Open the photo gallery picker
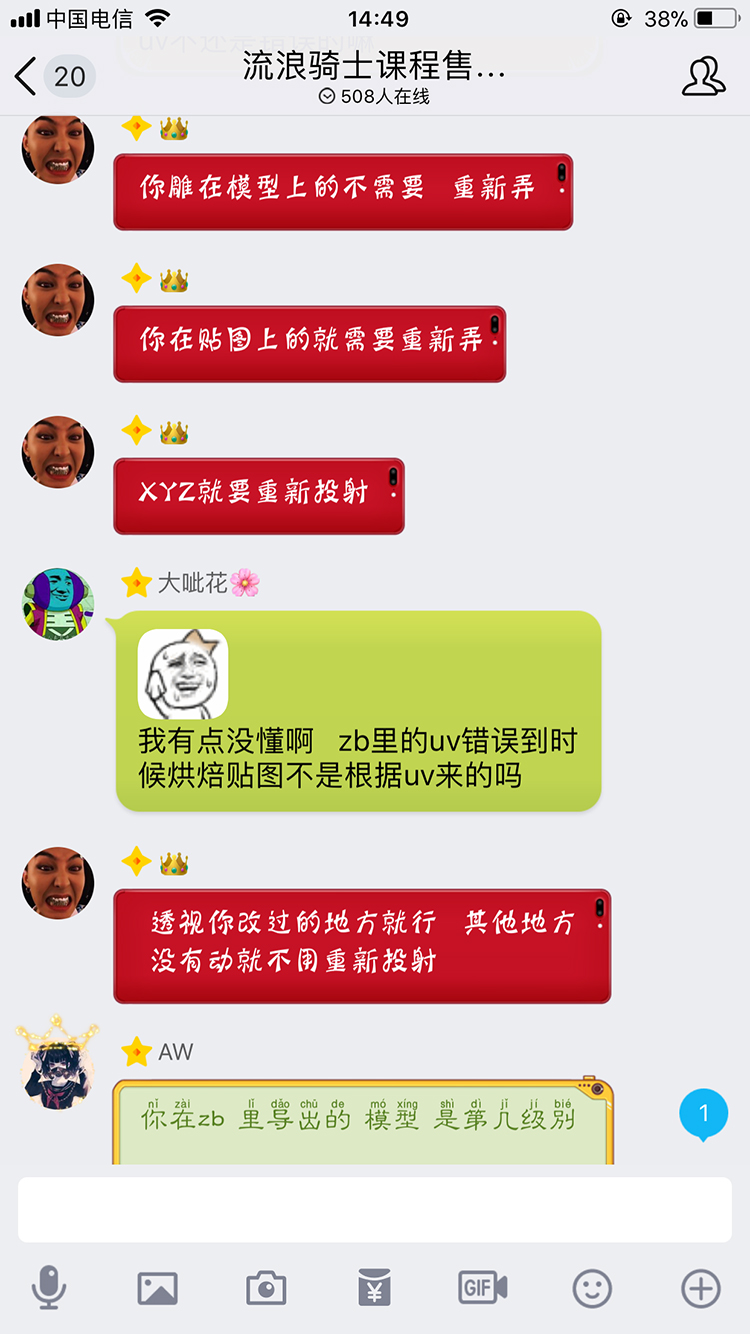Viewport: 750px width, 1334px height. [x=157, y=1288]
